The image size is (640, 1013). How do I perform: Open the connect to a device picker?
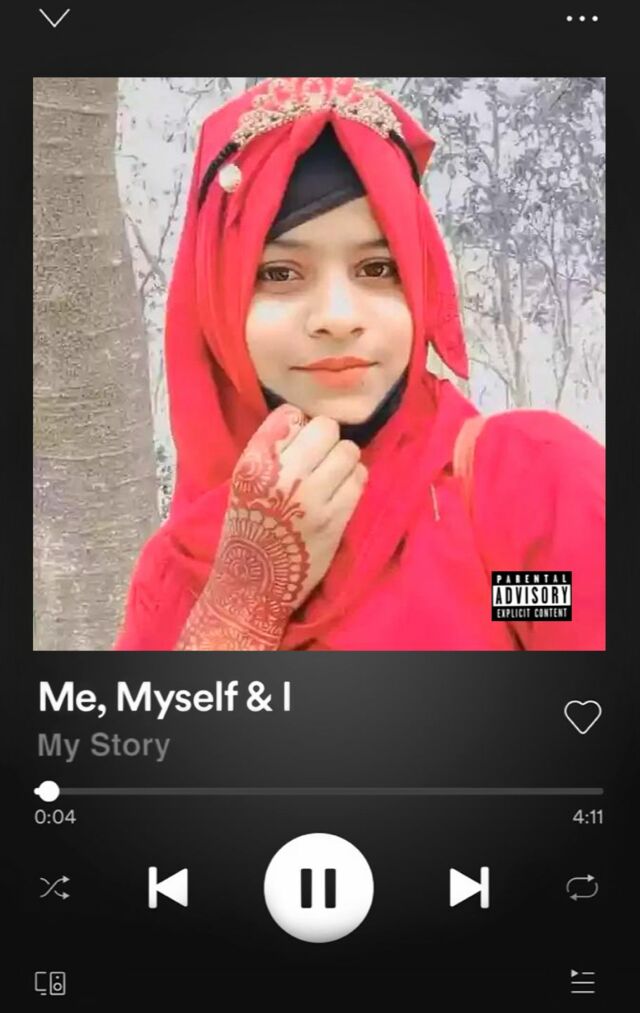pos(51,982)
